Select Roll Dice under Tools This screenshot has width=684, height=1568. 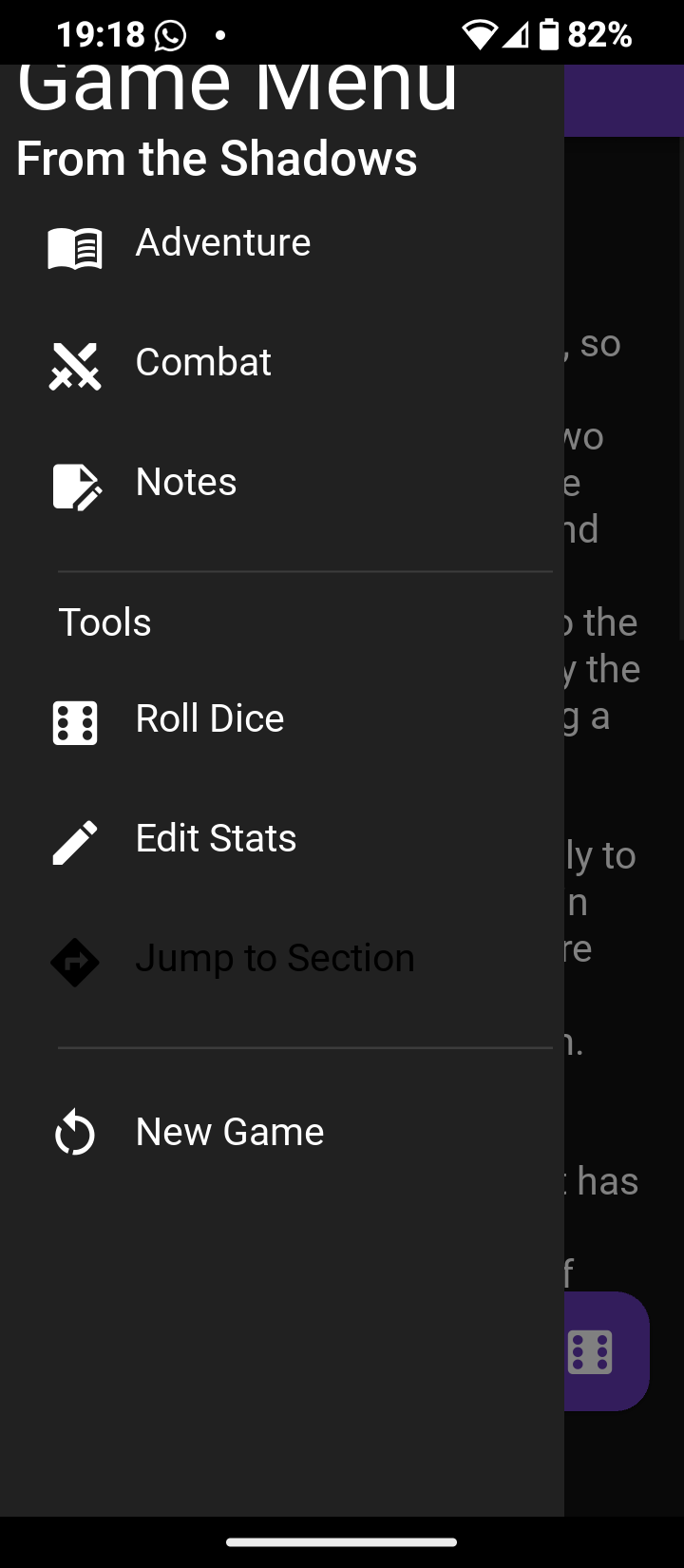(x=209, y=719)
